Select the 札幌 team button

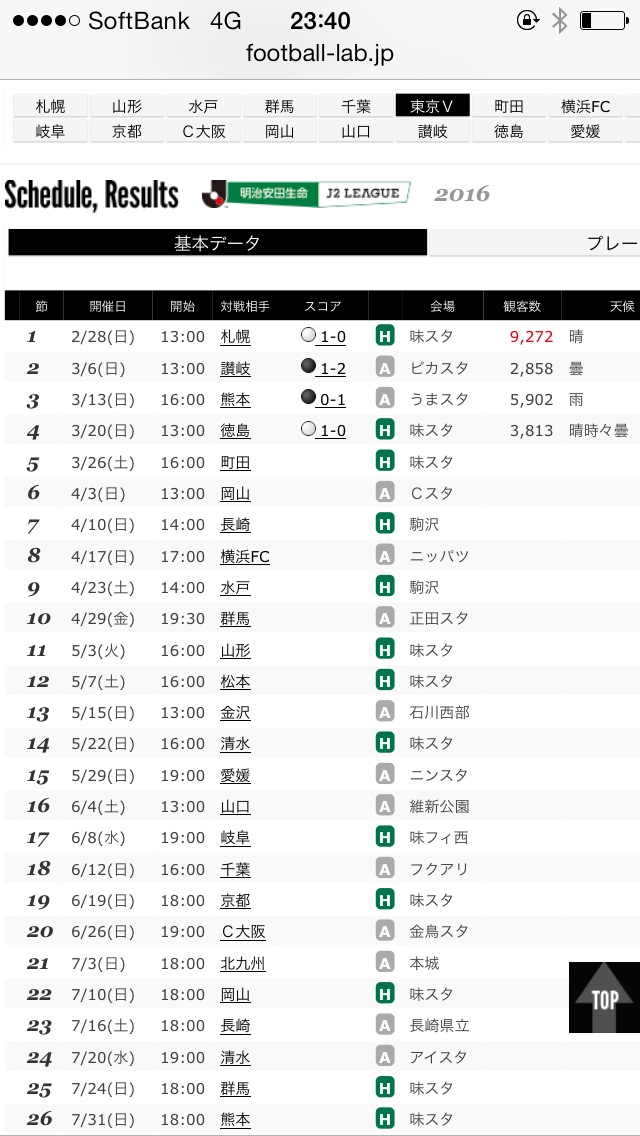coord(51,106)
